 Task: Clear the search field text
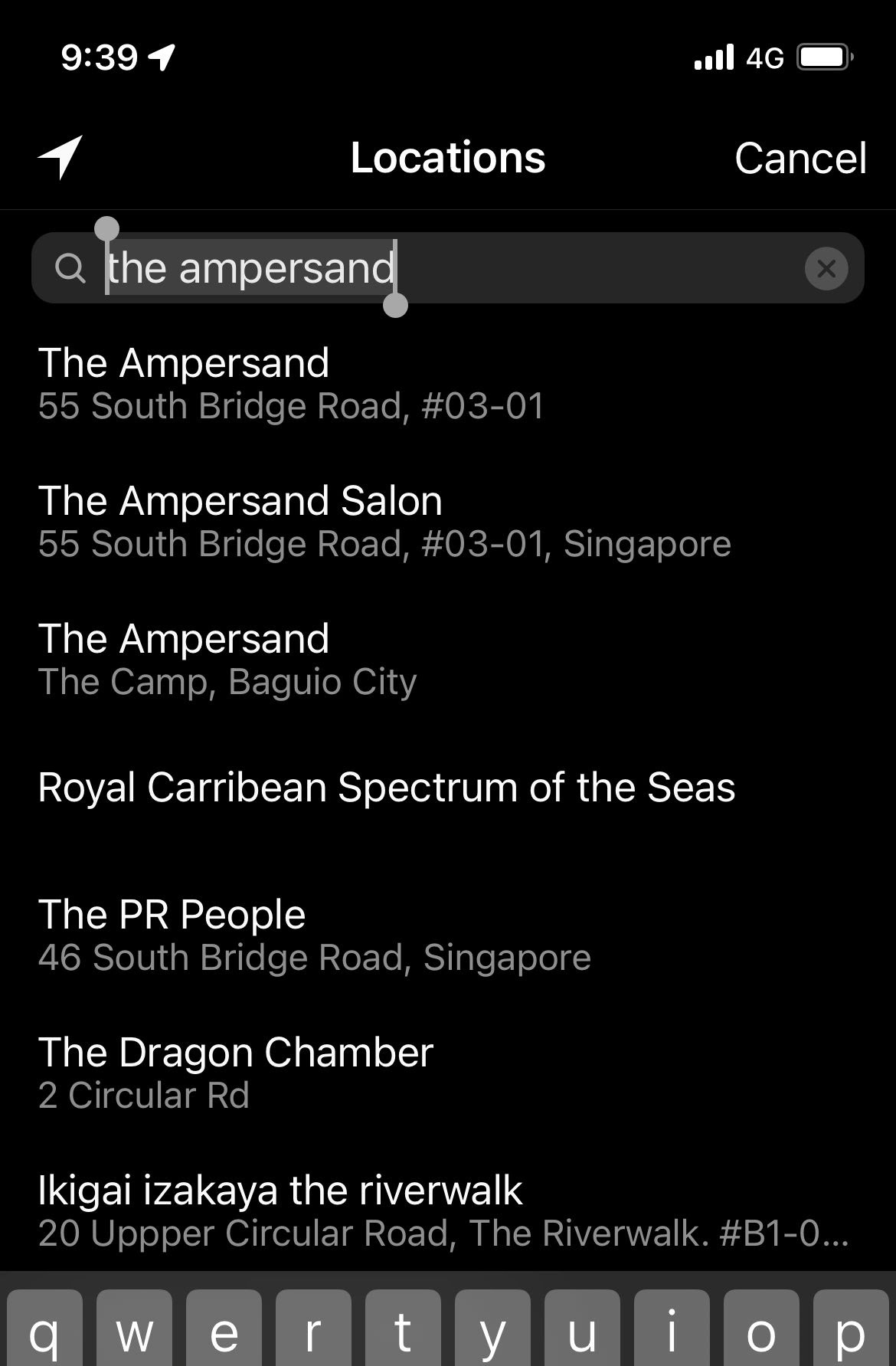click(826, 268)
